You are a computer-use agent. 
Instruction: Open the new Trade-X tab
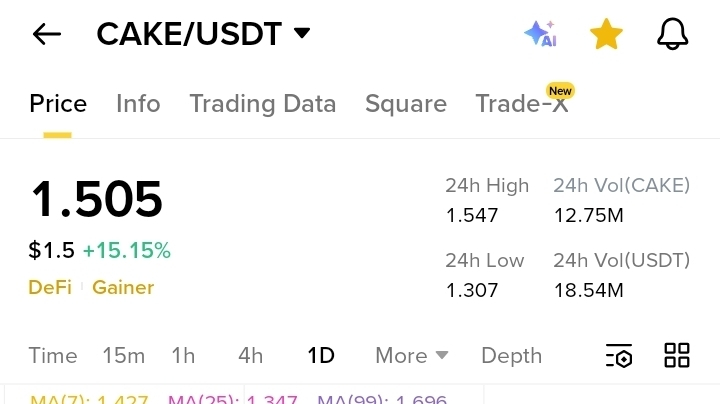click(x=523, y=102)
